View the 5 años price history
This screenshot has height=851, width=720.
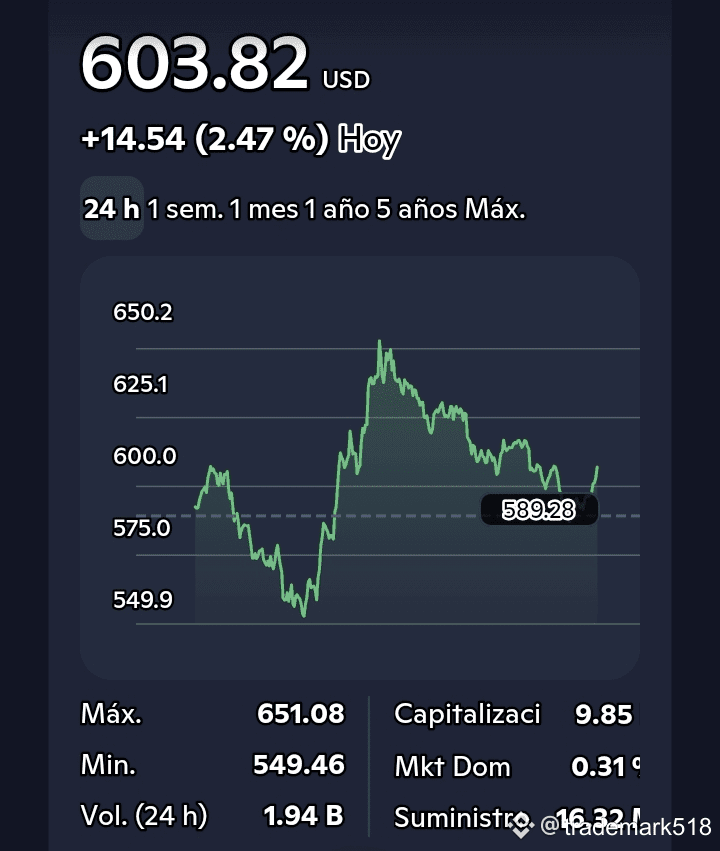(x=417, y=209)
